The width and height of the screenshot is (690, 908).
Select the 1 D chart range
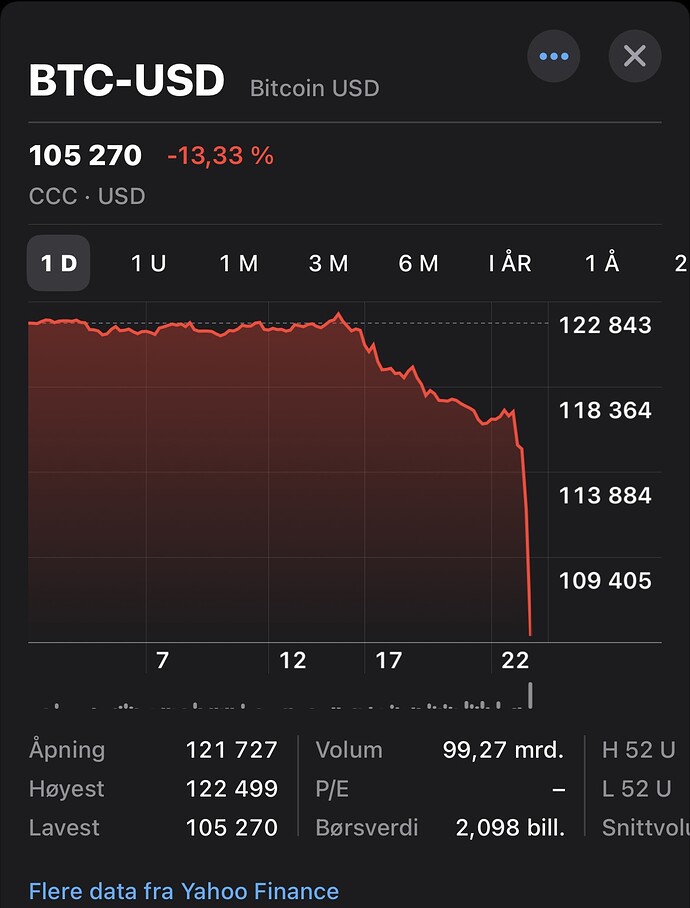[x=58, y=264]
